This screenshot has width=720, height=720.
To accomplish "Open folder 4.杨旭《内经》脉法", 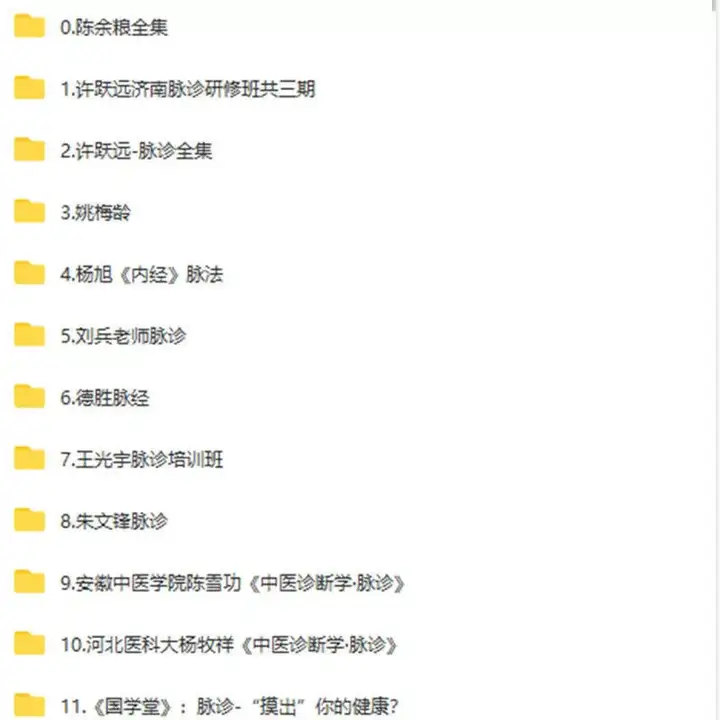I will click(x=141, y=275).
